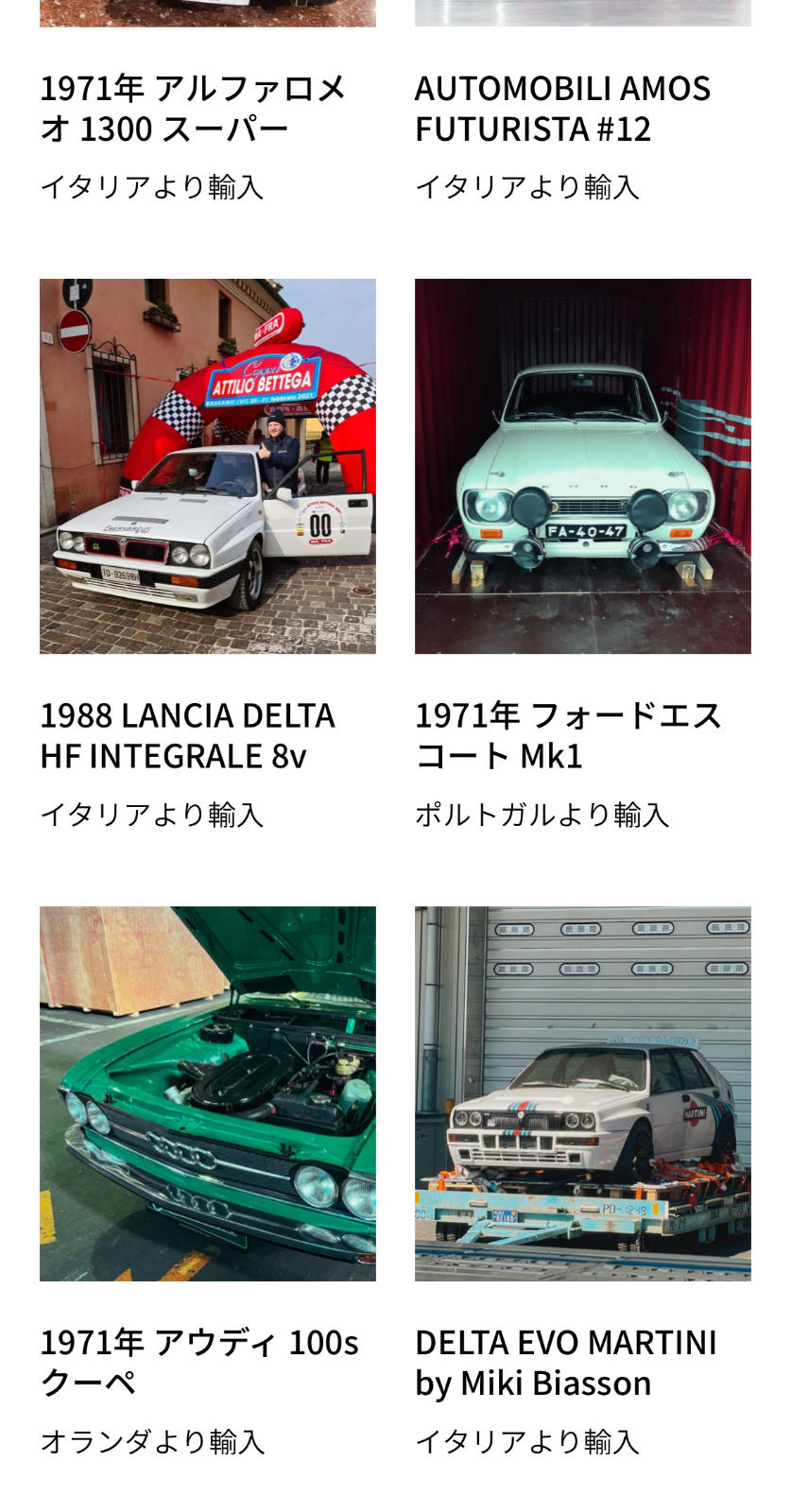View AUTOMOBILI AMOS FUTURISTA #12 car
Image resolution: width=791 pixels, height=1512 pixels.
coord(562,109)
